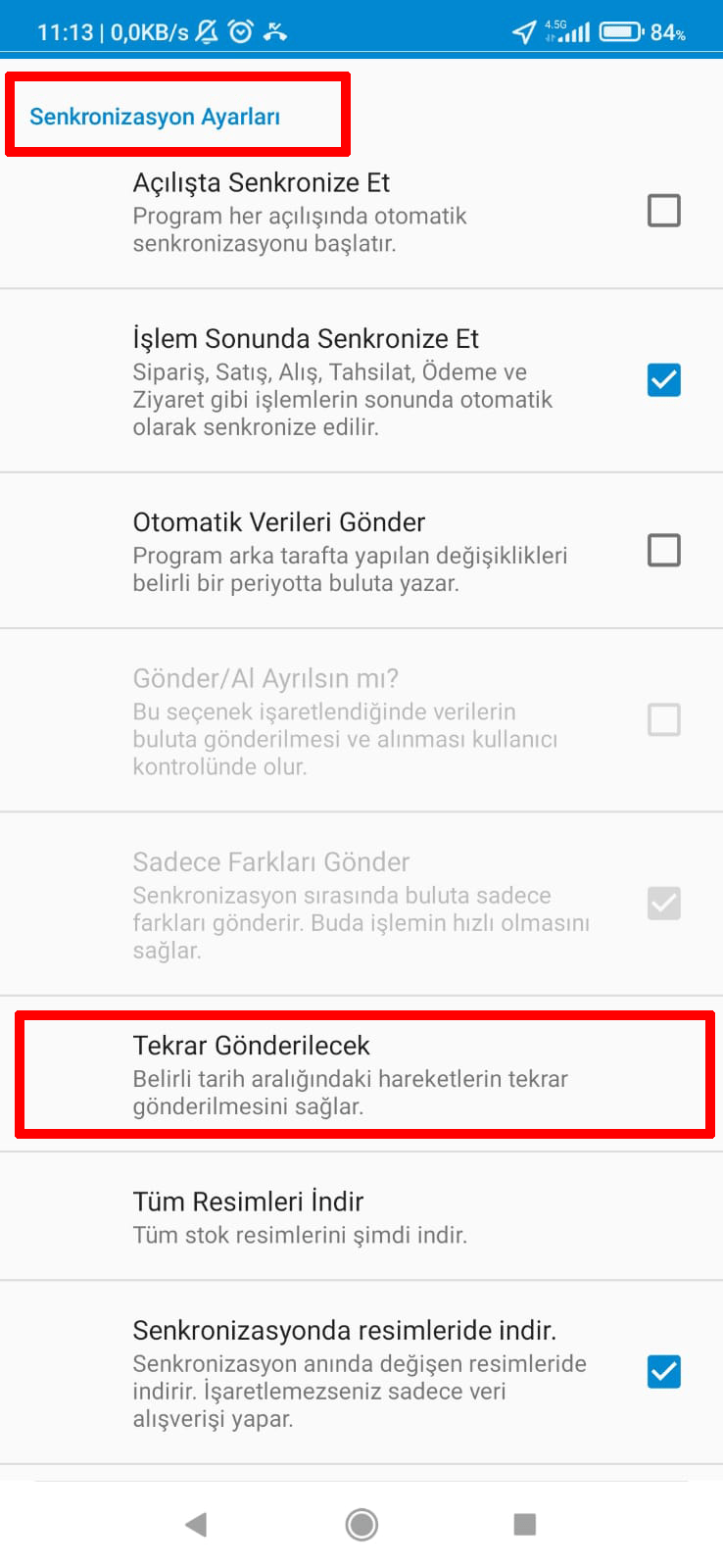The width and height of the screenshot is (723, 1568).
Task: Open the Tekrar Gönderilecek setting
Action: pos(361,1075)
